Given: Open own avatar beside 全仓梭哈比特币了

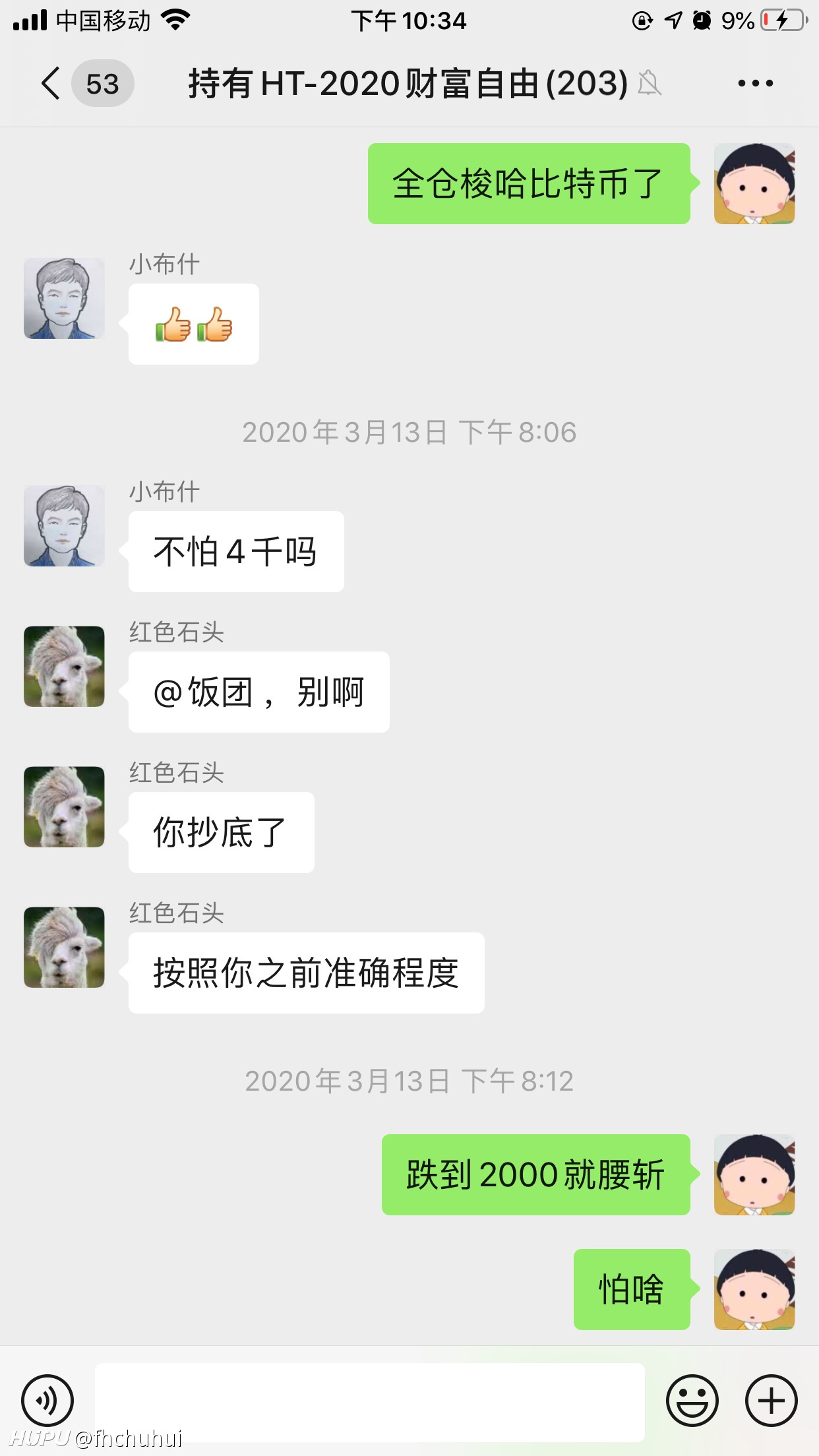Looking at the screenshot, I should 754,183.
